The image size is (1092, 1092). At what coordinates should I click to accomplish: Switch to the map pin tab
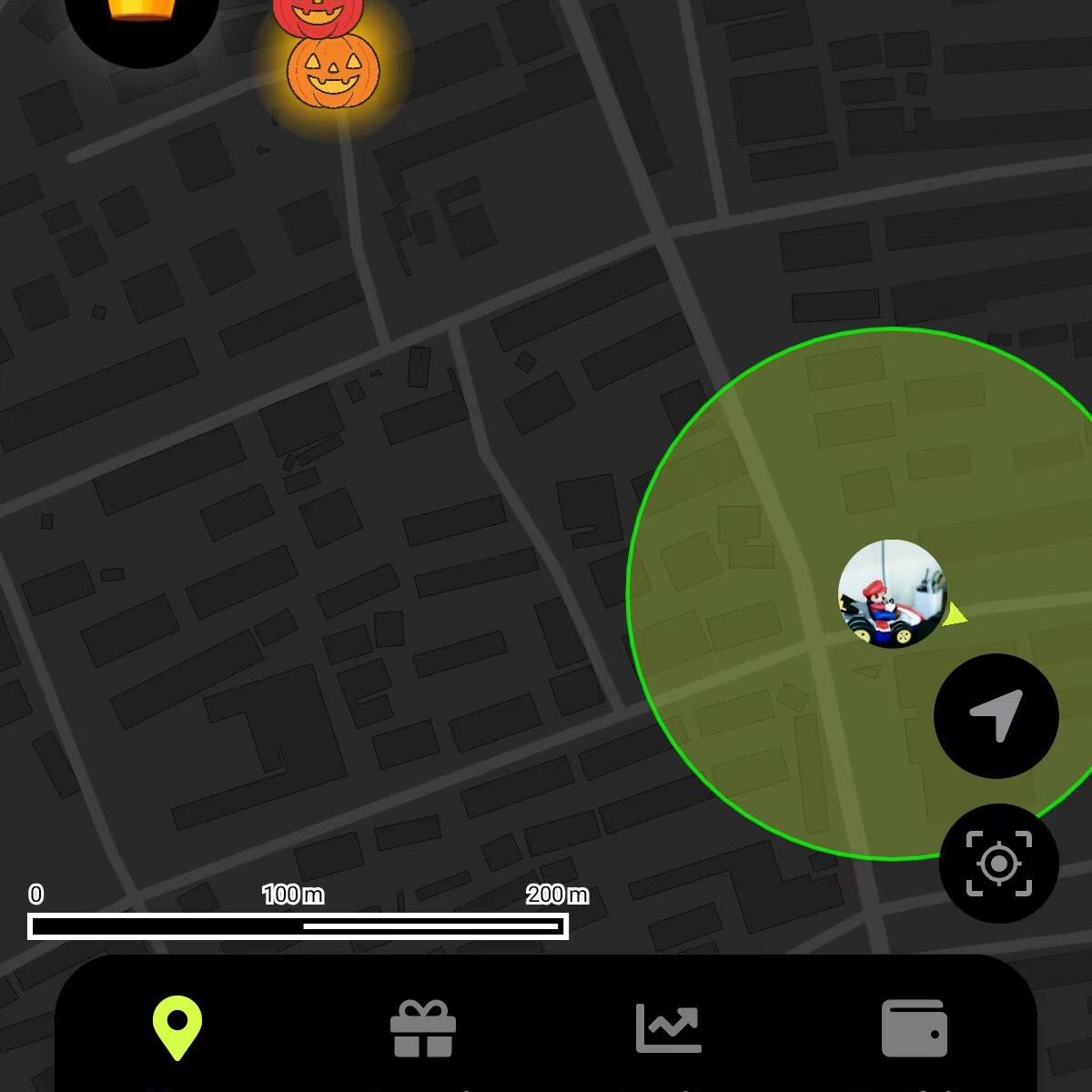coord(177,1028)
